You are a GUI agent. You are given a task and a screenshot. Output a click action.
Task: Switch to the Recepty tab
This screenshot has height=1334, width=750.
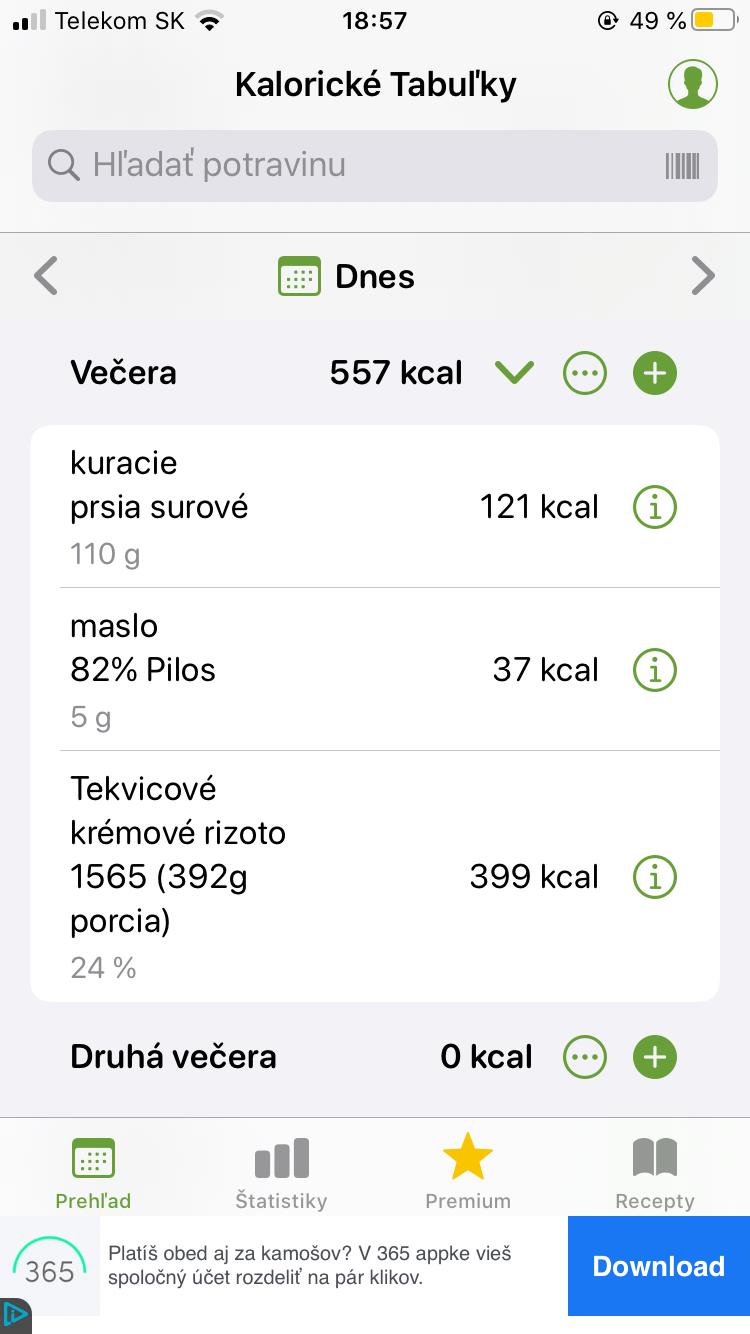655,1173
